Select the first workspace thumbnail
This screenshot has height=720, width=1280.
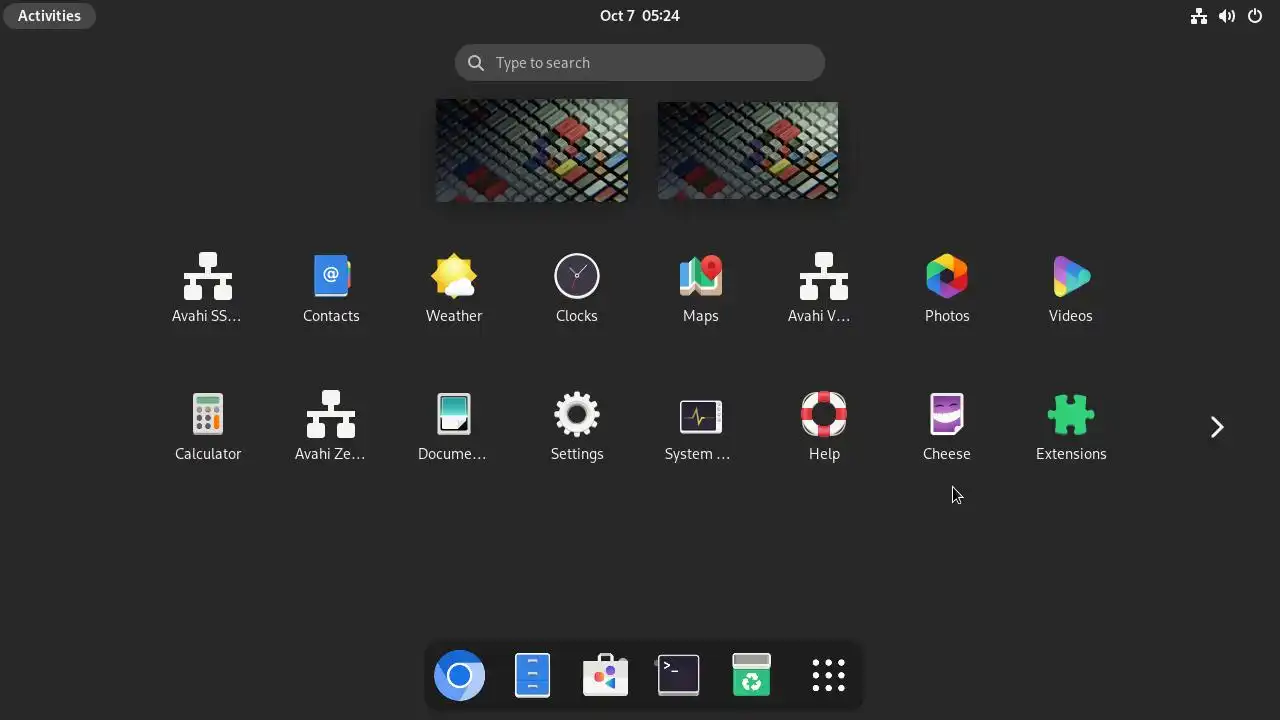(532, 150)
